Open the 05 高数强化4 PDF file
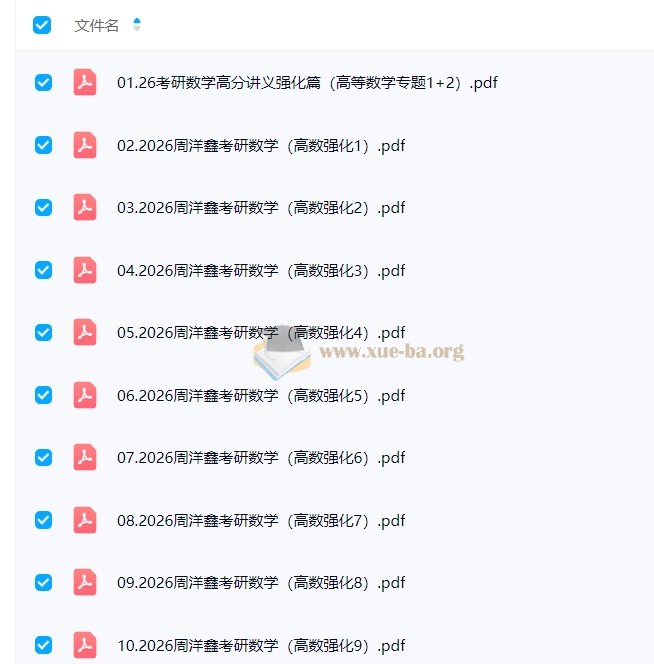 click(260, 333)
